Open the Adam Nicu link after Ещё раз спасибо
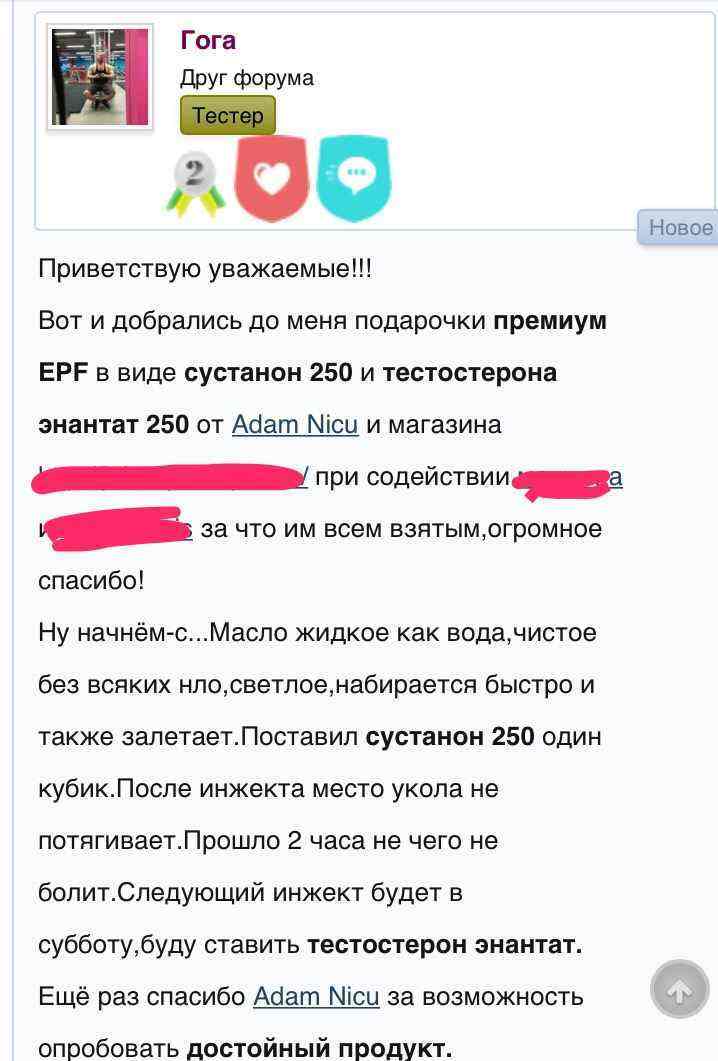 (316, 997)
